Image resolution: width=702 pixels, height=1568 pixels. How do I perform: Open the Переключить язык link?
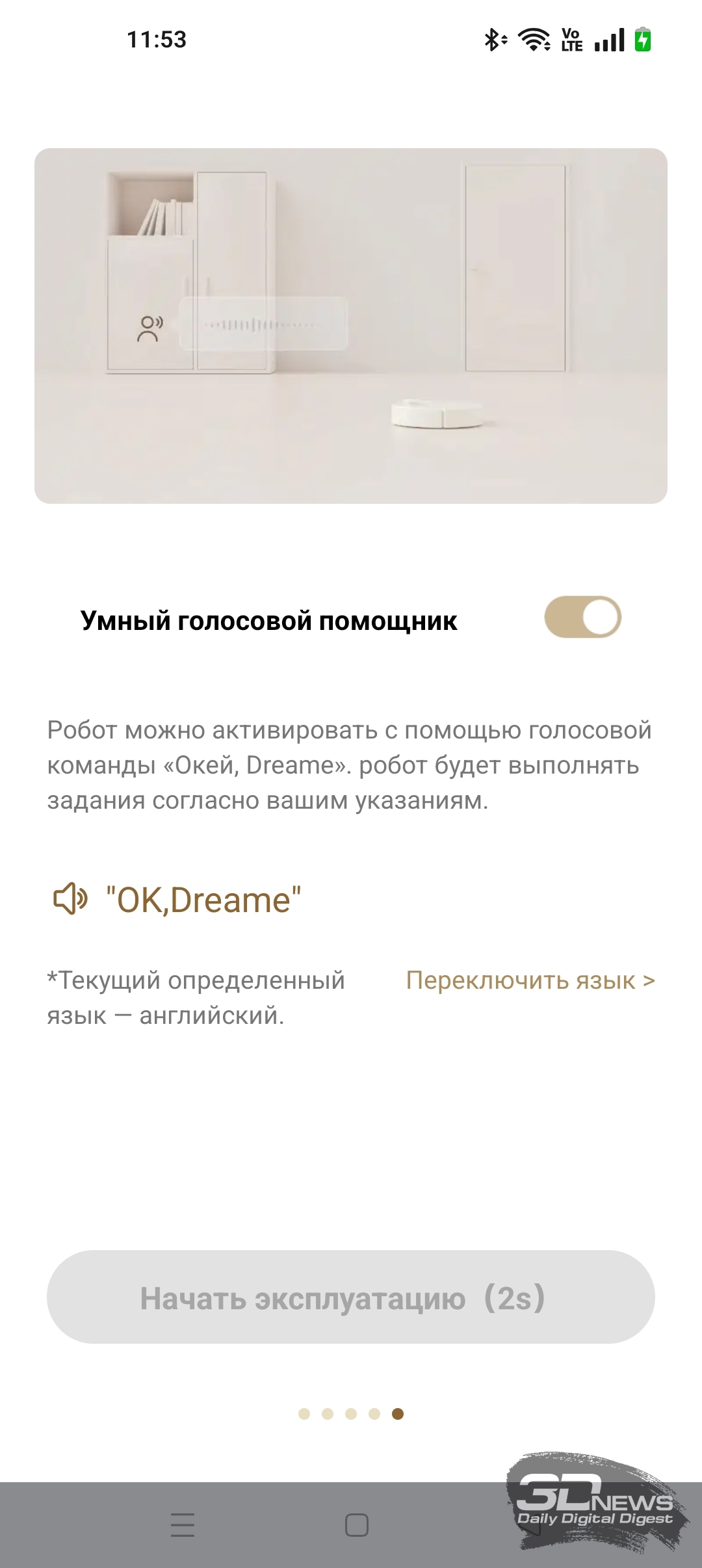(x=530, y=980)
